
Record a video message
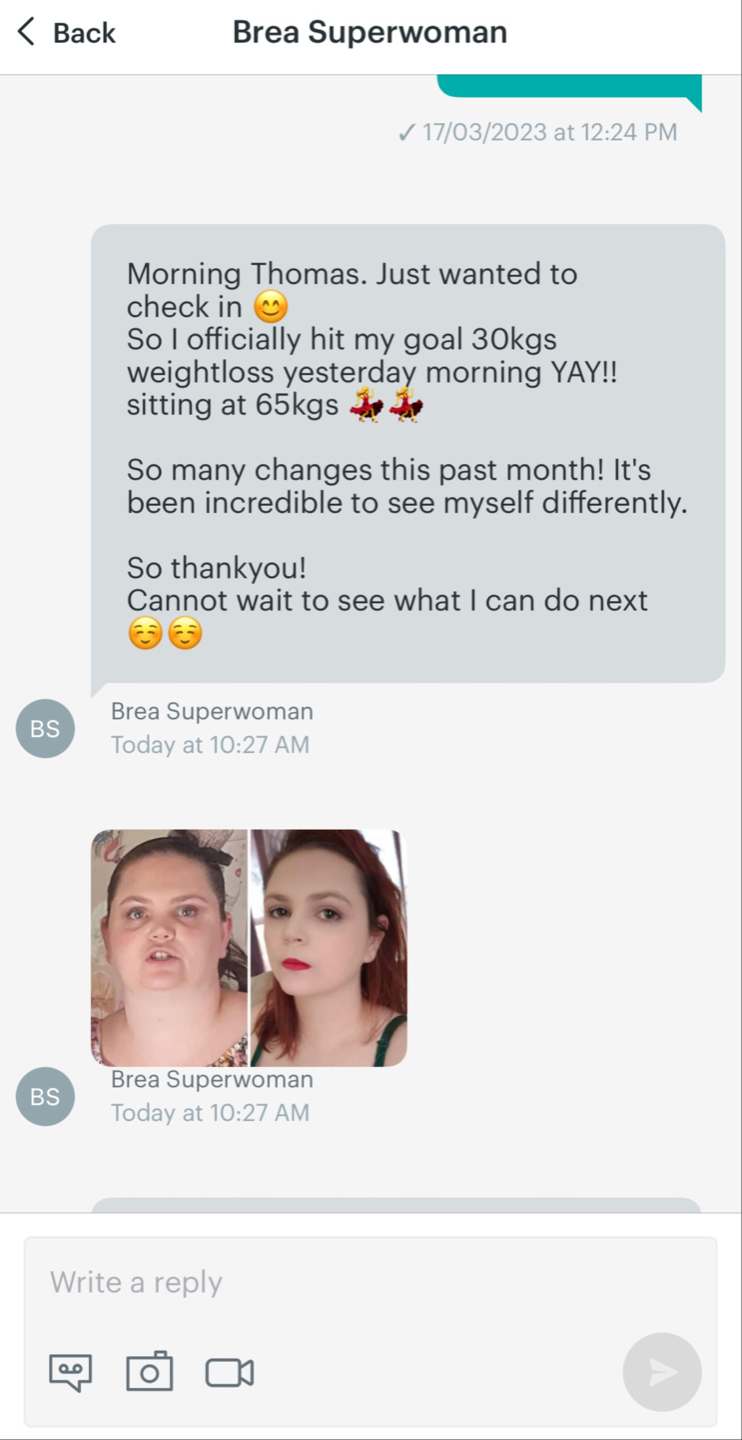pos(229,1372)
